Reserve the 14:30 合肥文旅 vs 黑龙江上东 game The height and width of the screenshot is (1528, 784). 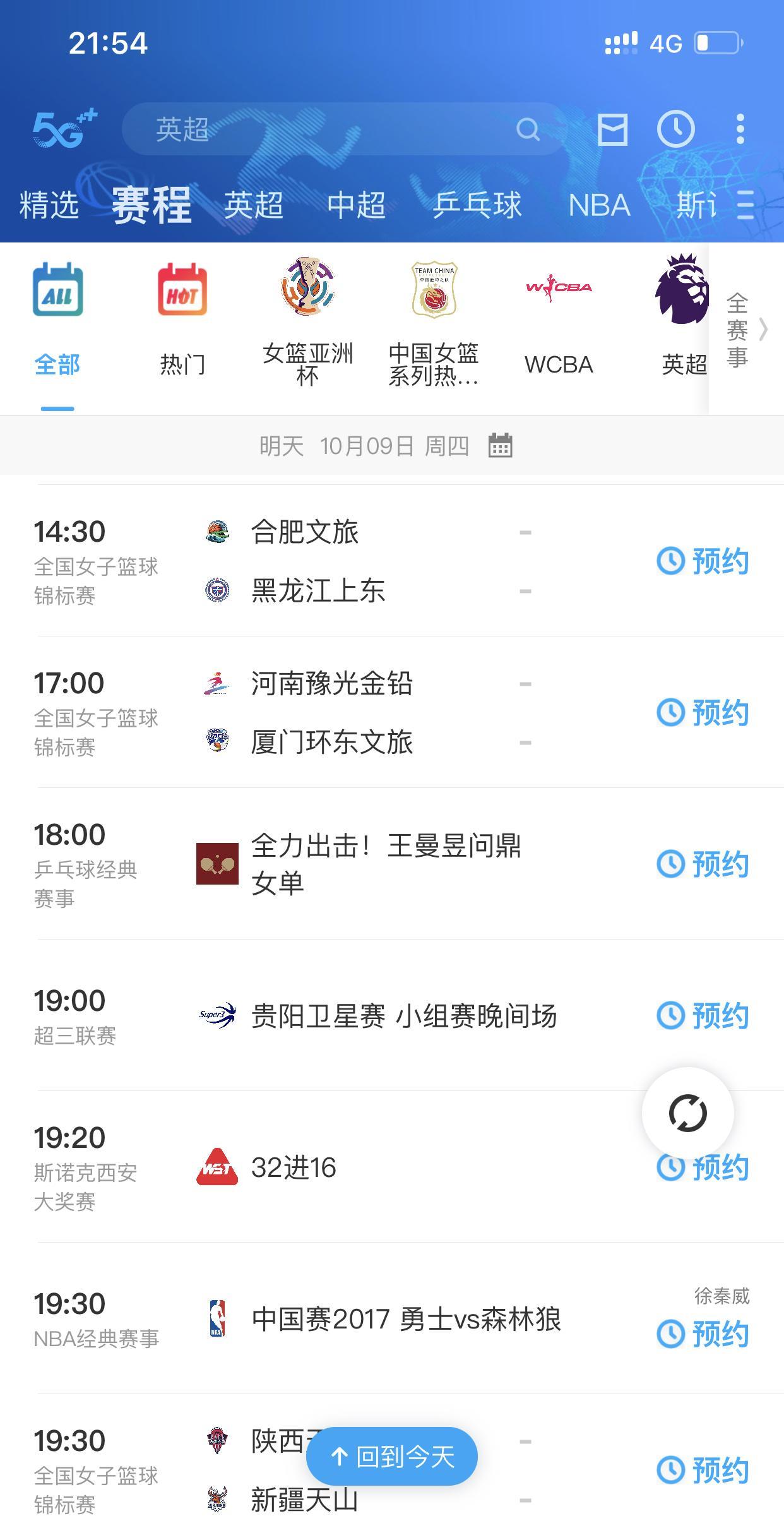(703, 561)
